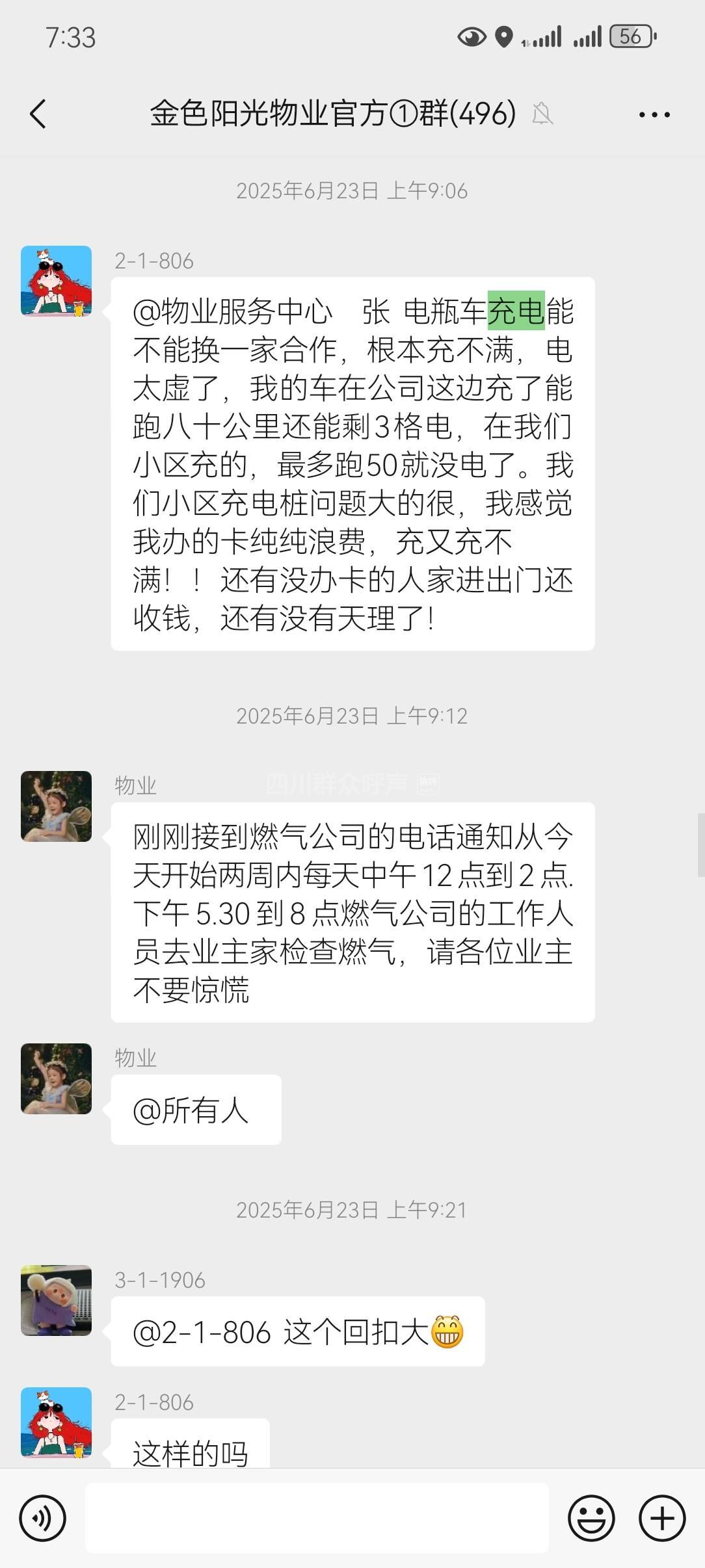705x1568 pixels.
Task: Open the plus attachments menu
Action: coord(662,1519)
